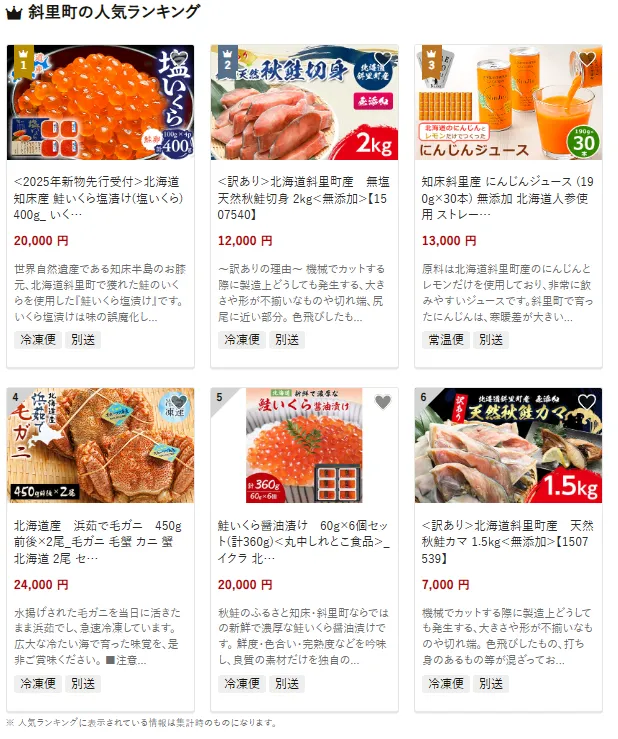Favorite the にんじんジュース item with heart
The height and width of the screenshot is (739, 618).
pyautogui.click(x=586, y=59)
